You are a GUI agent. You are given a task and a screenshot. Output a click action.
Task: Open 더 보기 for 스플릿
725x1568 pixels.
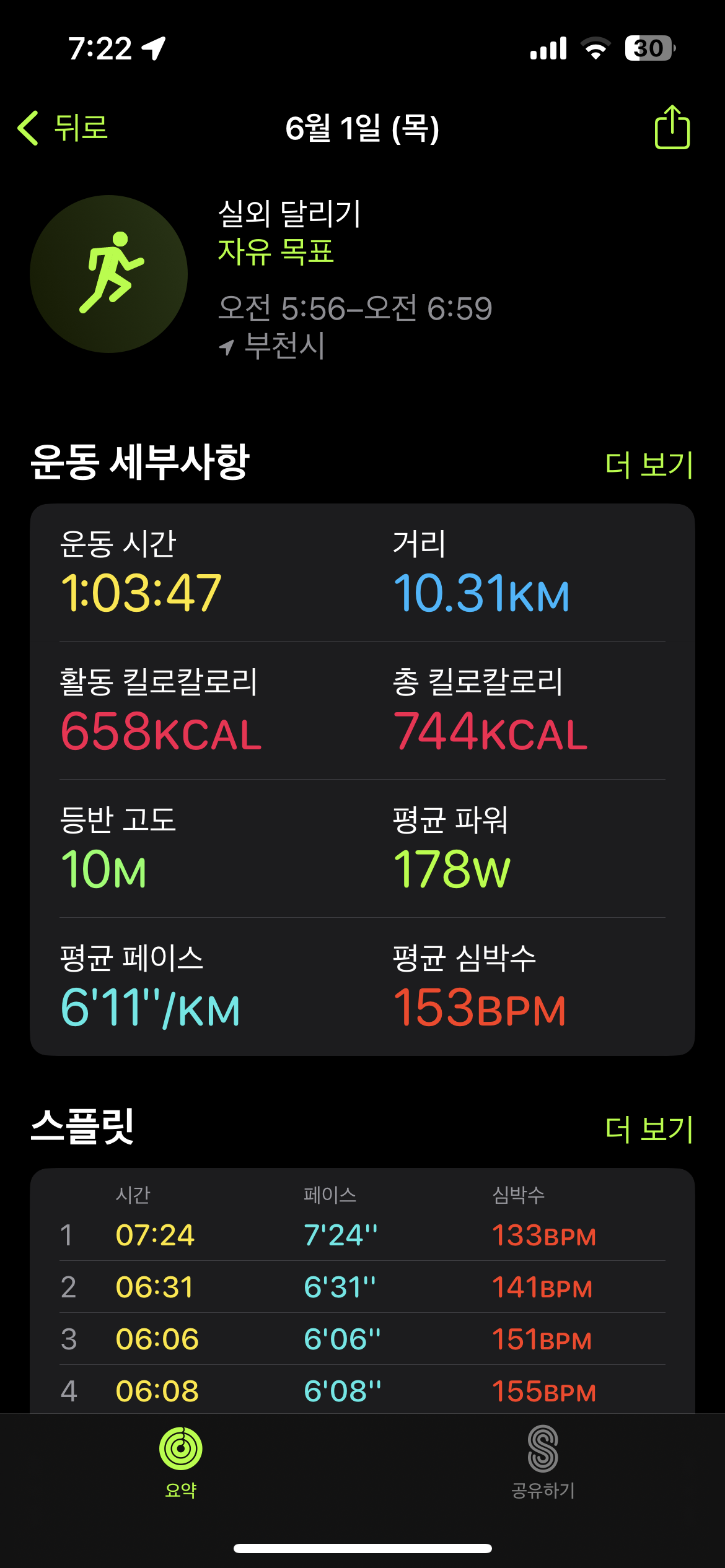648,1129
